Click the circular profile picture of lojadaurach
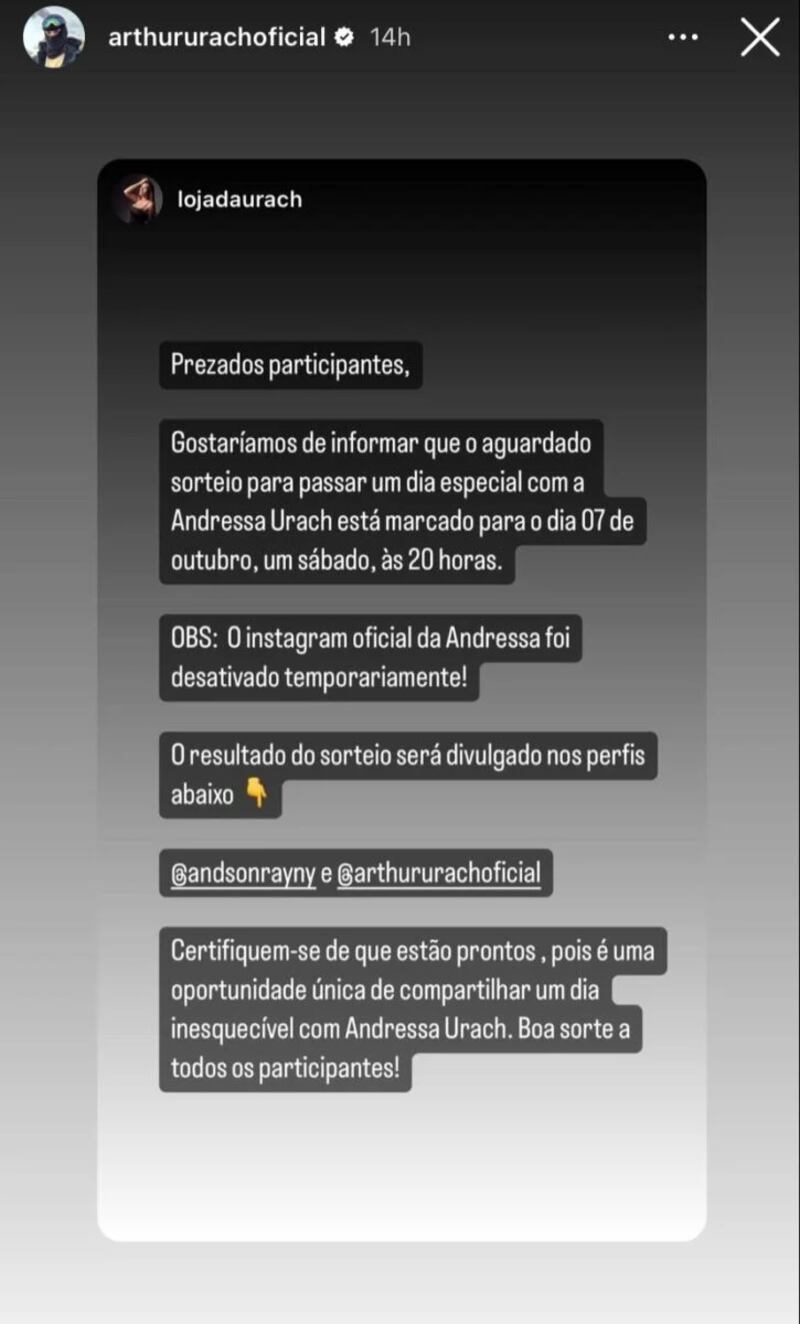800x1324 pixels. (138, 199)
